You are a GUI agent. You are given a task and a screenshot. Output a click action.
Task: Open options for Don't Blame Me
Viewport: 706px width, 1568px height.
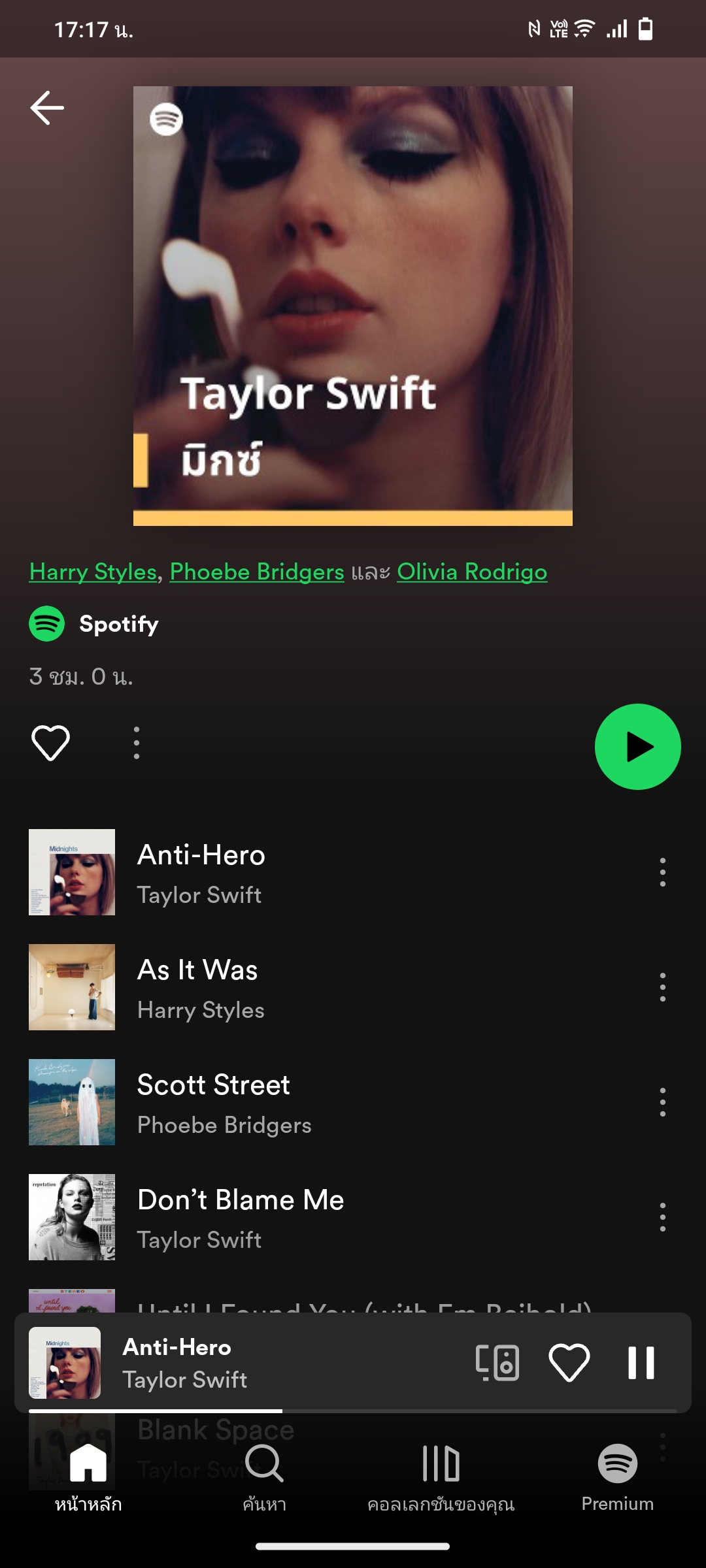click(x=662, y=1217)
